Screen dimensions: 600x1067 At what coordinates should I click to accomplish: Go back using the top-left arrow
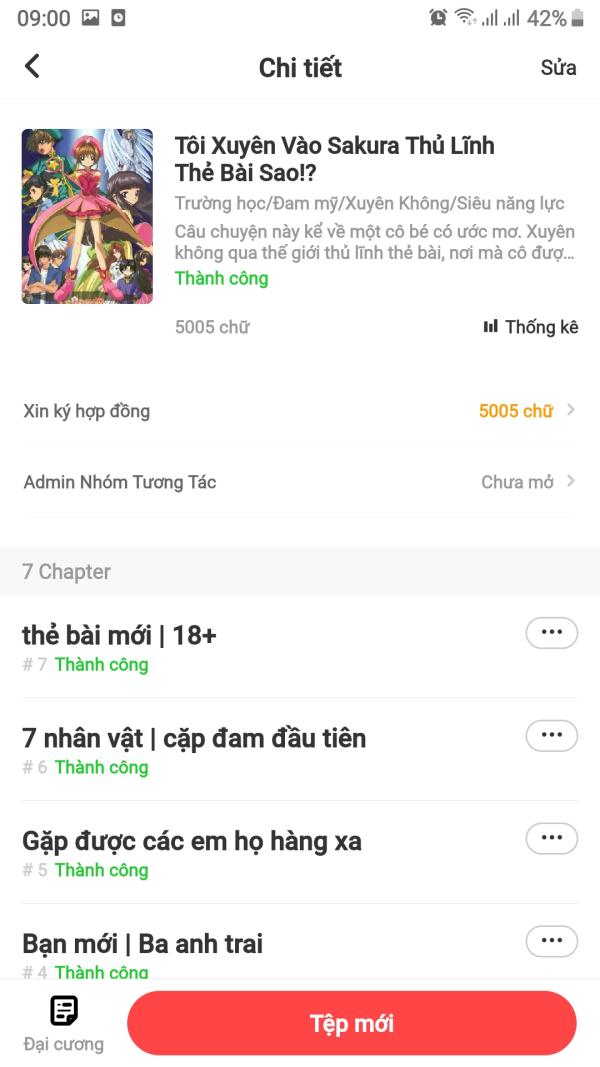pos(32,67)
